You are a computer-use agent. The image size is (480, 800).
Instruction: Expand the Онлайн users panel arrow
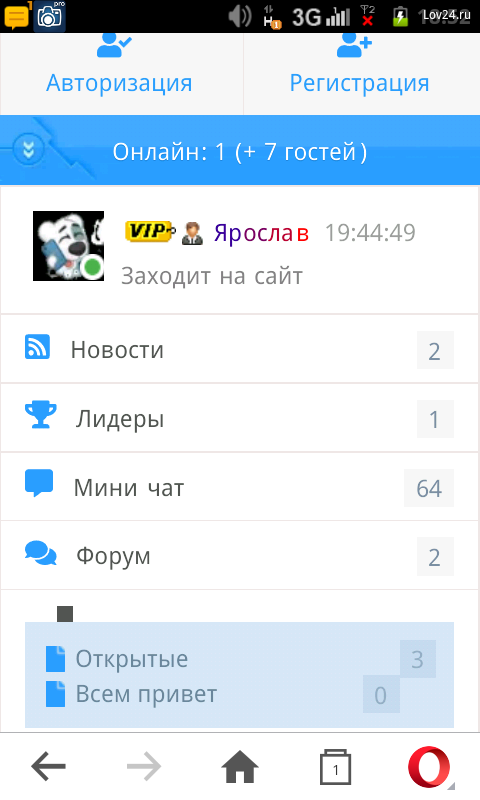tap(29, 149)
